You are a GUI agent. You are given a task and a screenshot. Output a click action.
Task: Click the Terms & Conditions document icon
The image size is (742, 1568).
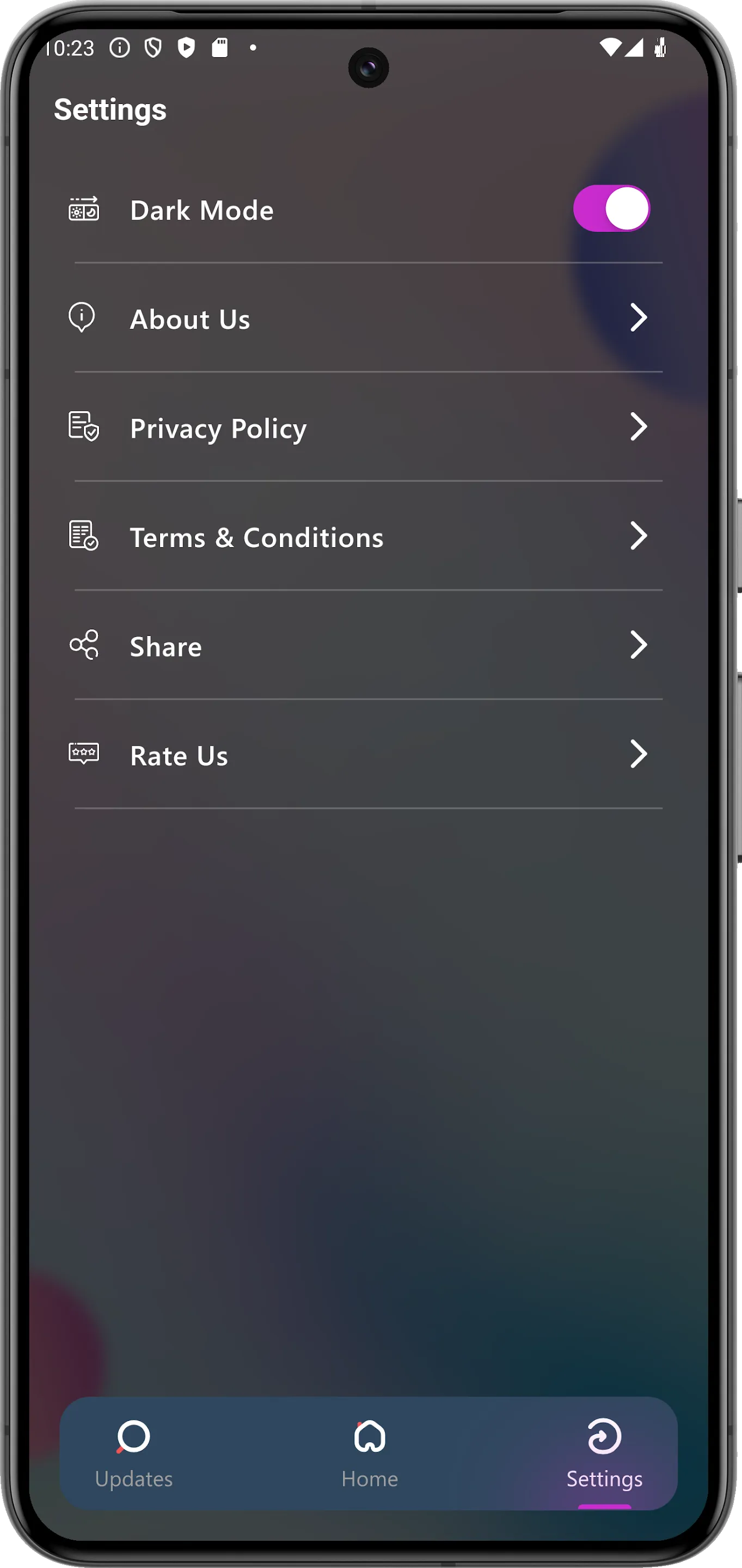(82, 536)
